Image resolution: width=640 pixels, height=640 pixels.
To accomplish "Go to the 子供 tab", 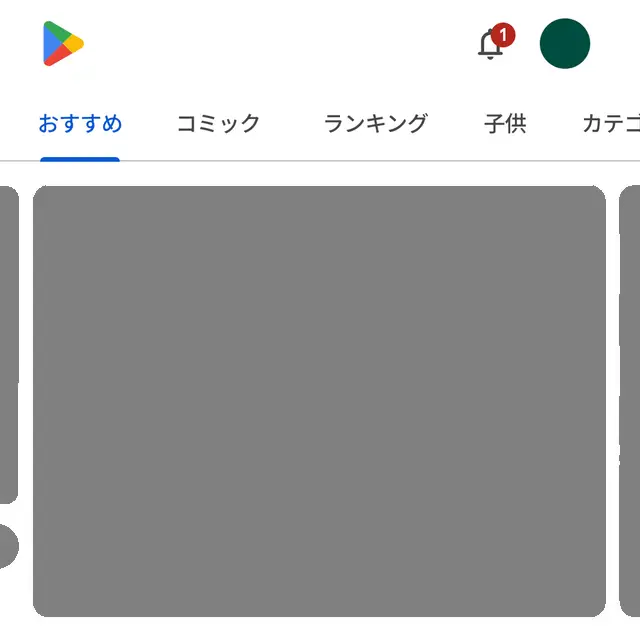I will point(505,124).
